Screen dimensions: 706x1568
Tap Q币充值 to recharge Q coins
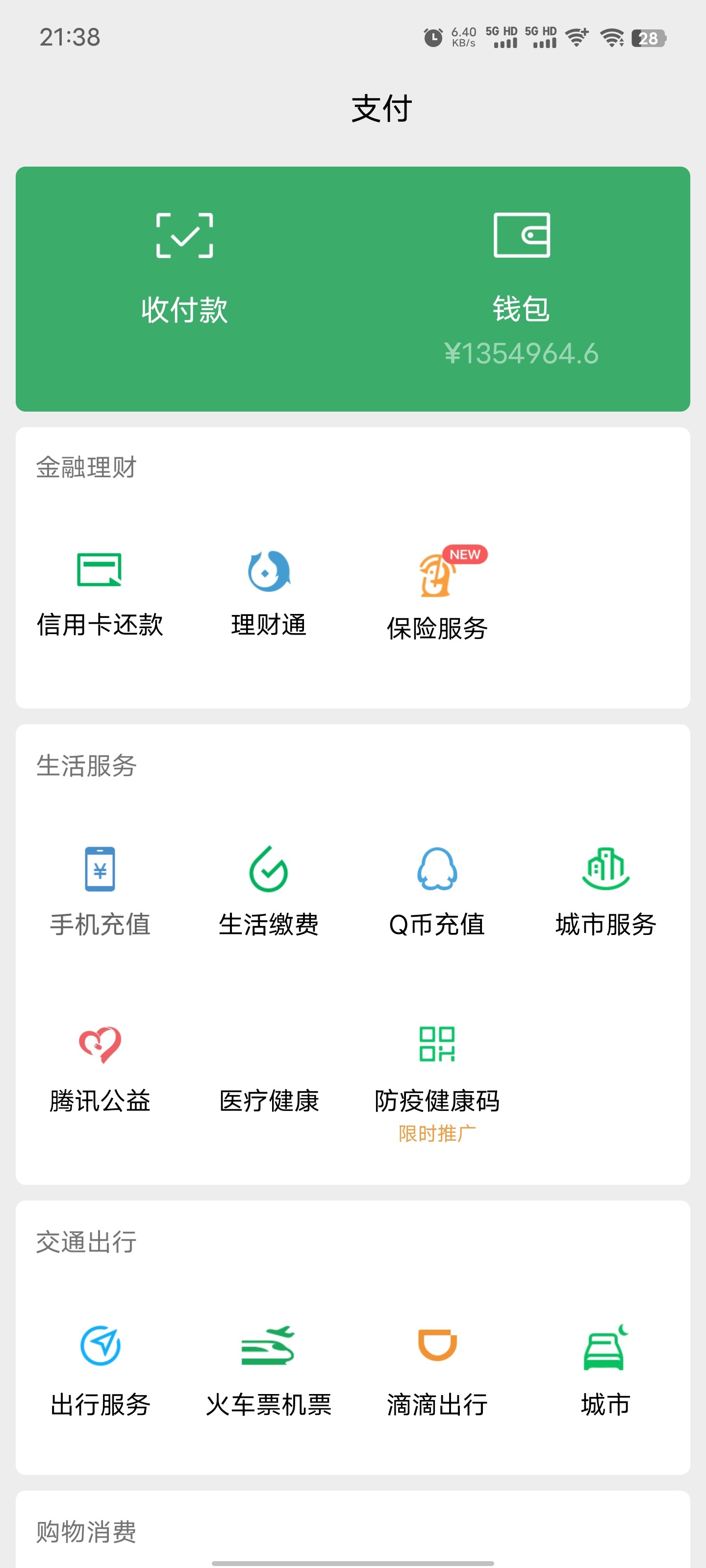[437, 892]
